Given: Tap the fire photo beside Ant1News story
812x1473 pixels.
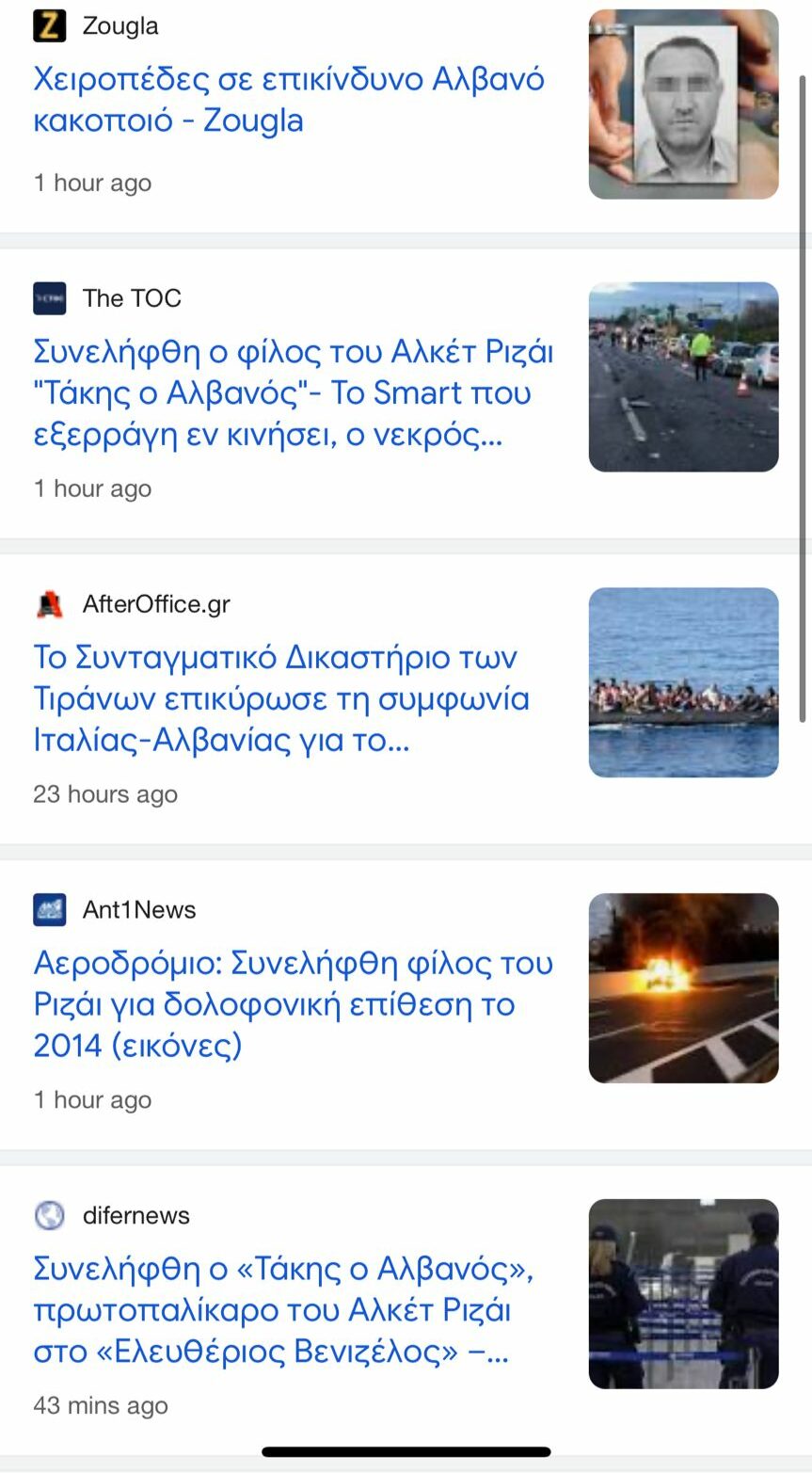Looking at the screenshot, I should (x=683, y=988).
